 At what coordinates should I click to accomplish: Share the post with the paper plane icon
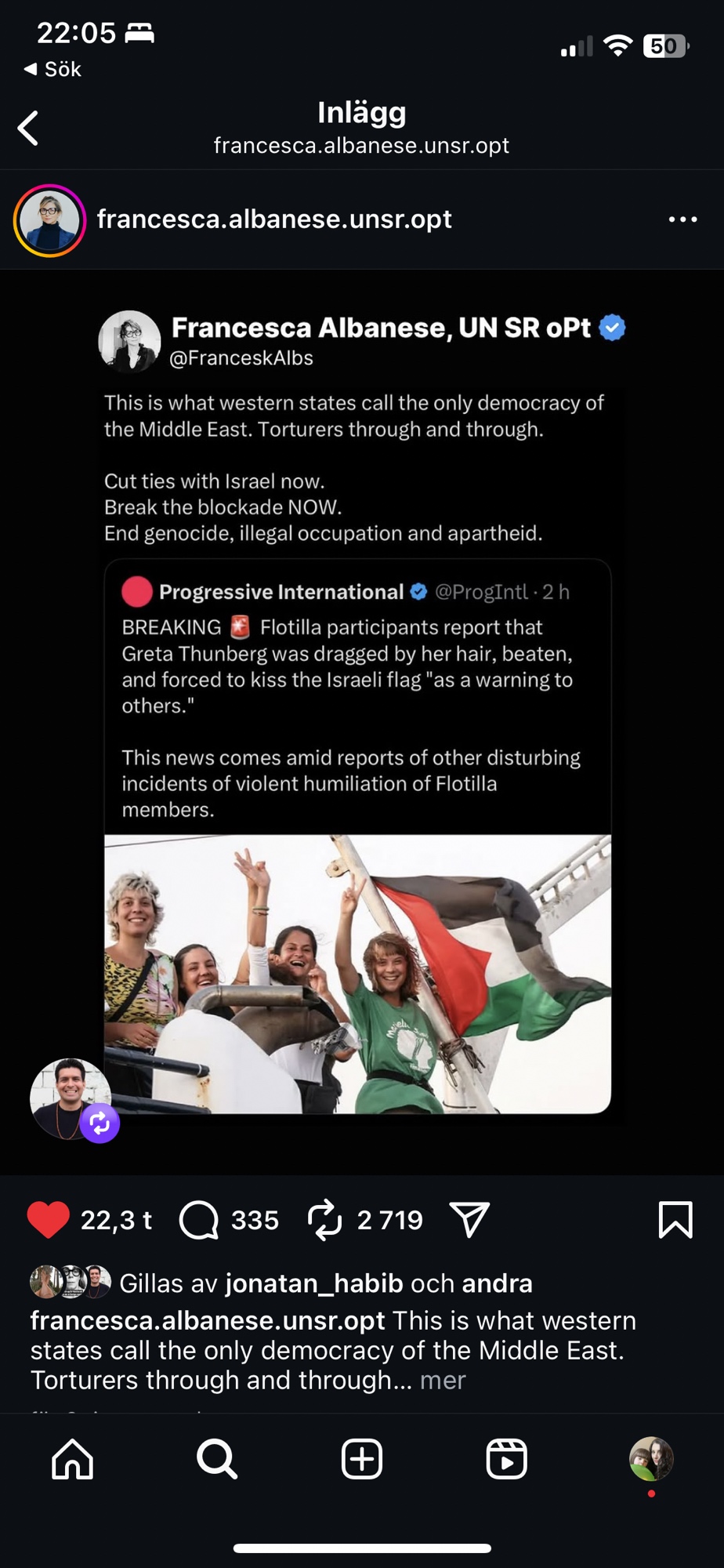coord(469,1220)
